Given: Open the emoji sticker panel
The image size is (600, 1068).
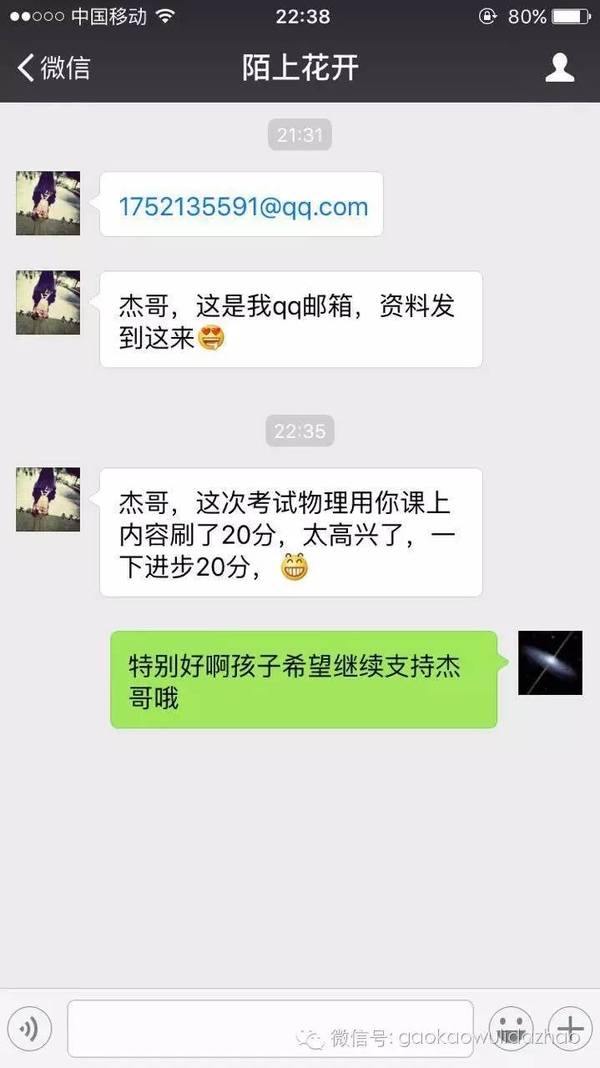Looking at the screenshot, I should (513, 1028).
